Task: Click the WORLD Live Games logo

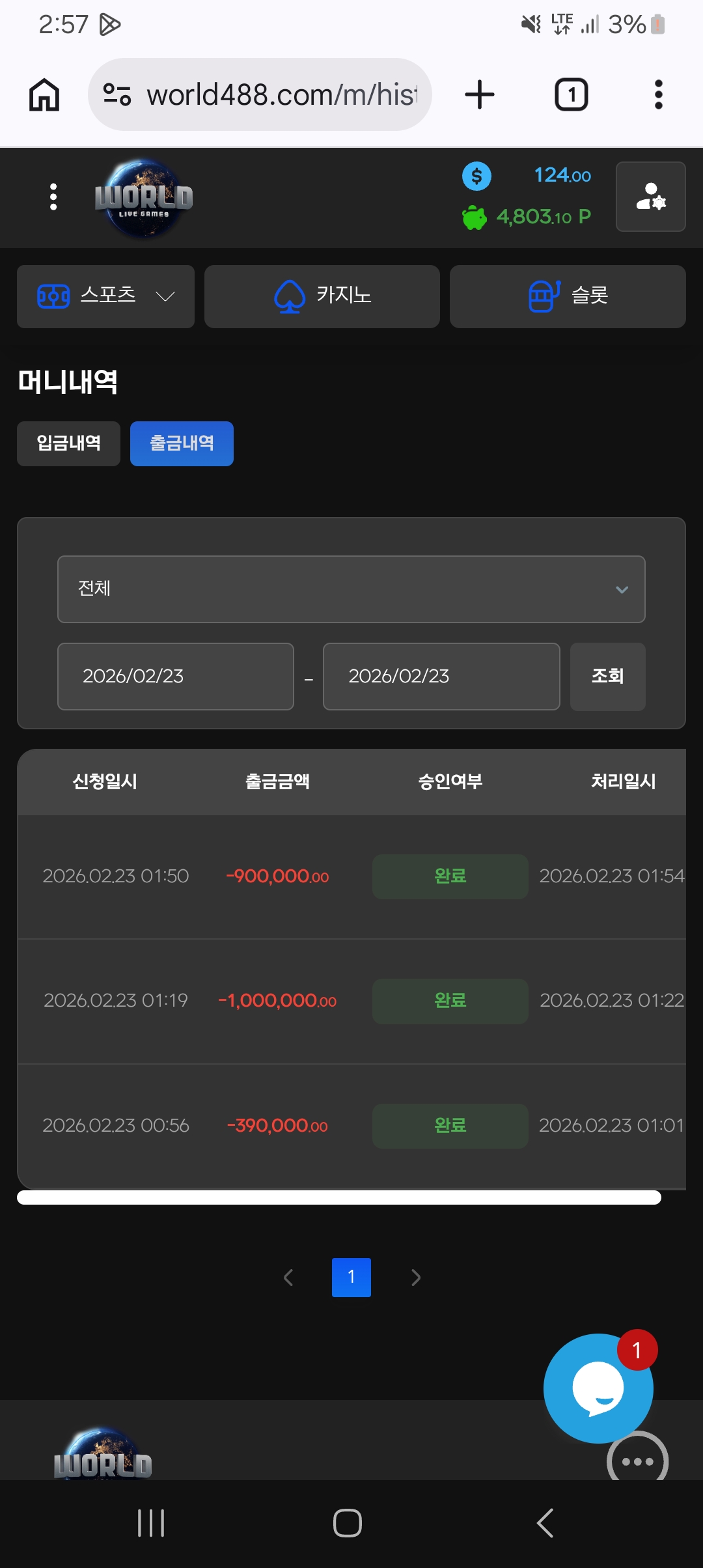Action: [145, 197]
